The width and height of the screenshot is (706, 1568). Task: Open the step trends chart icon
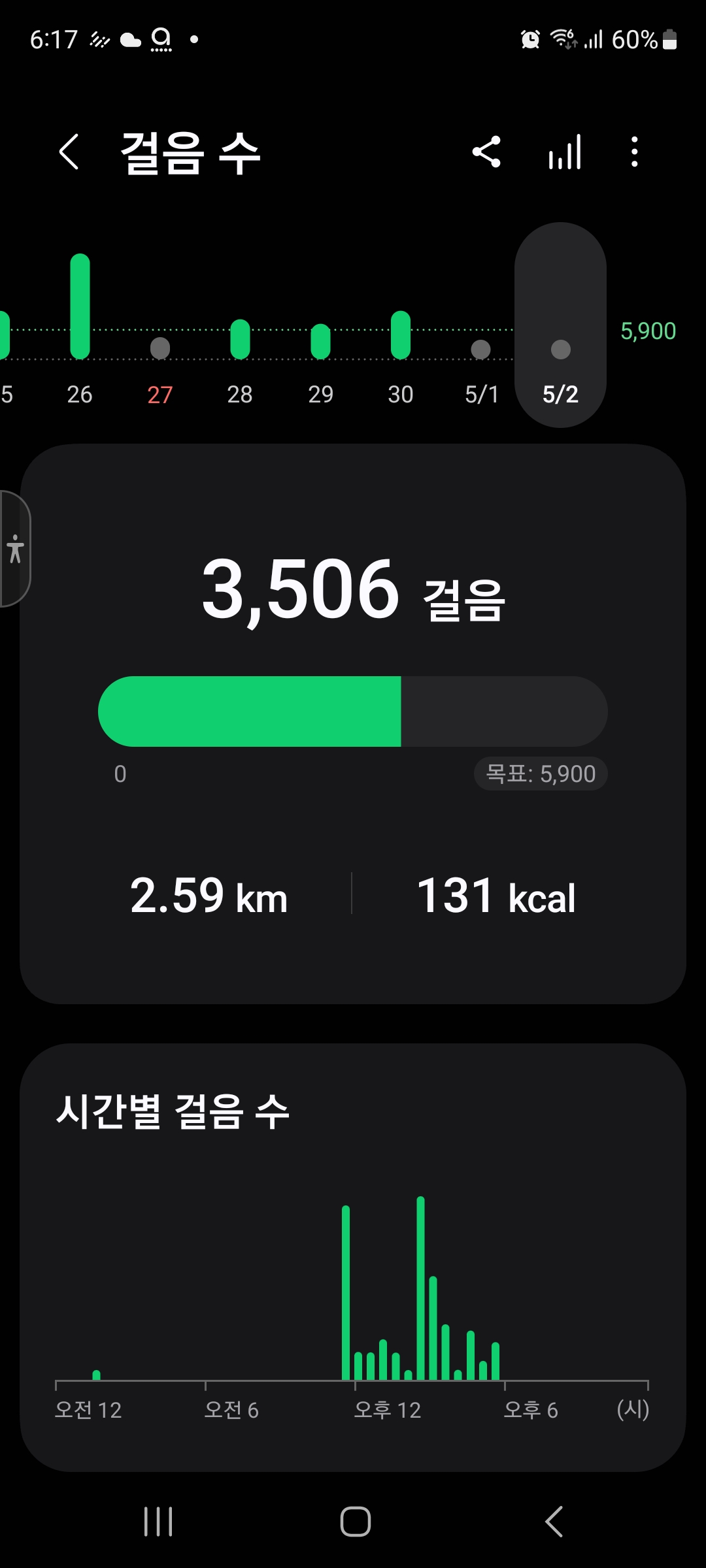pyautogui.click(x=565, y=152)
